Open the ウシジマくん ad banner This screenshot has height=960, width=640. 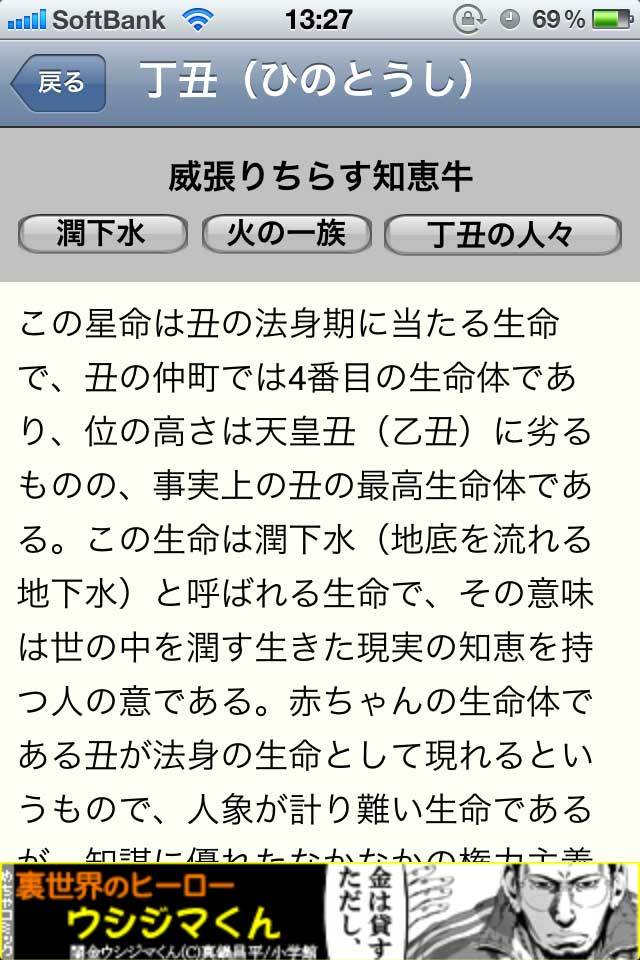[320, 911]
